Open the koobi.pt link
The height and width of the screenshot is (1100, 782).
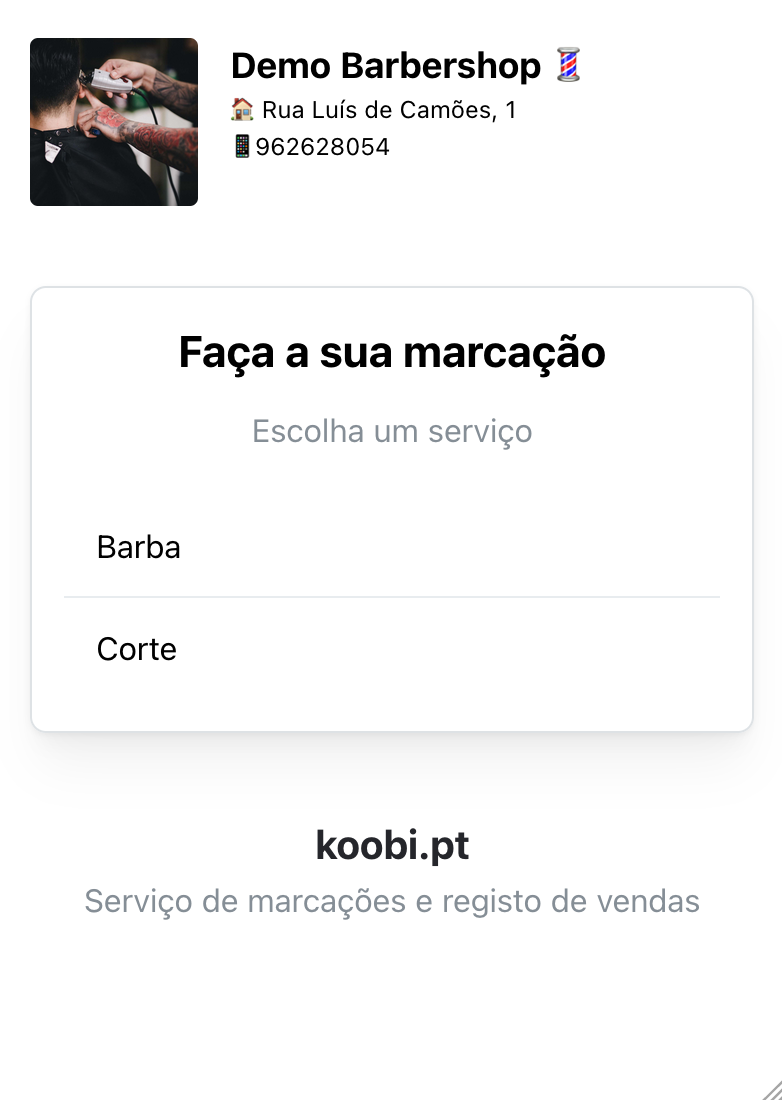coord(392,845)
